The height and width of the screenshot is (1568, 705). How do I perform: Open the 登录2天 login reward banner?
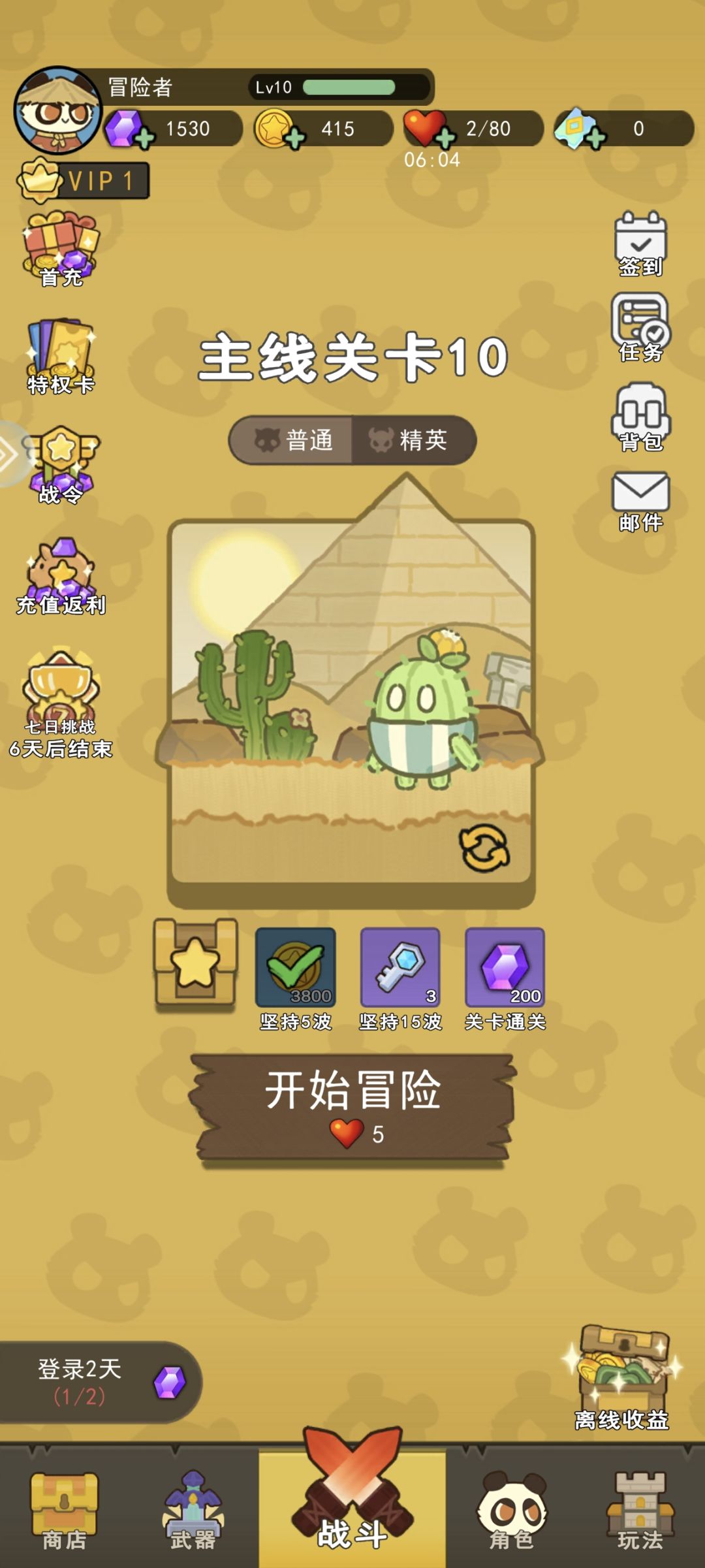point(101,1383)
